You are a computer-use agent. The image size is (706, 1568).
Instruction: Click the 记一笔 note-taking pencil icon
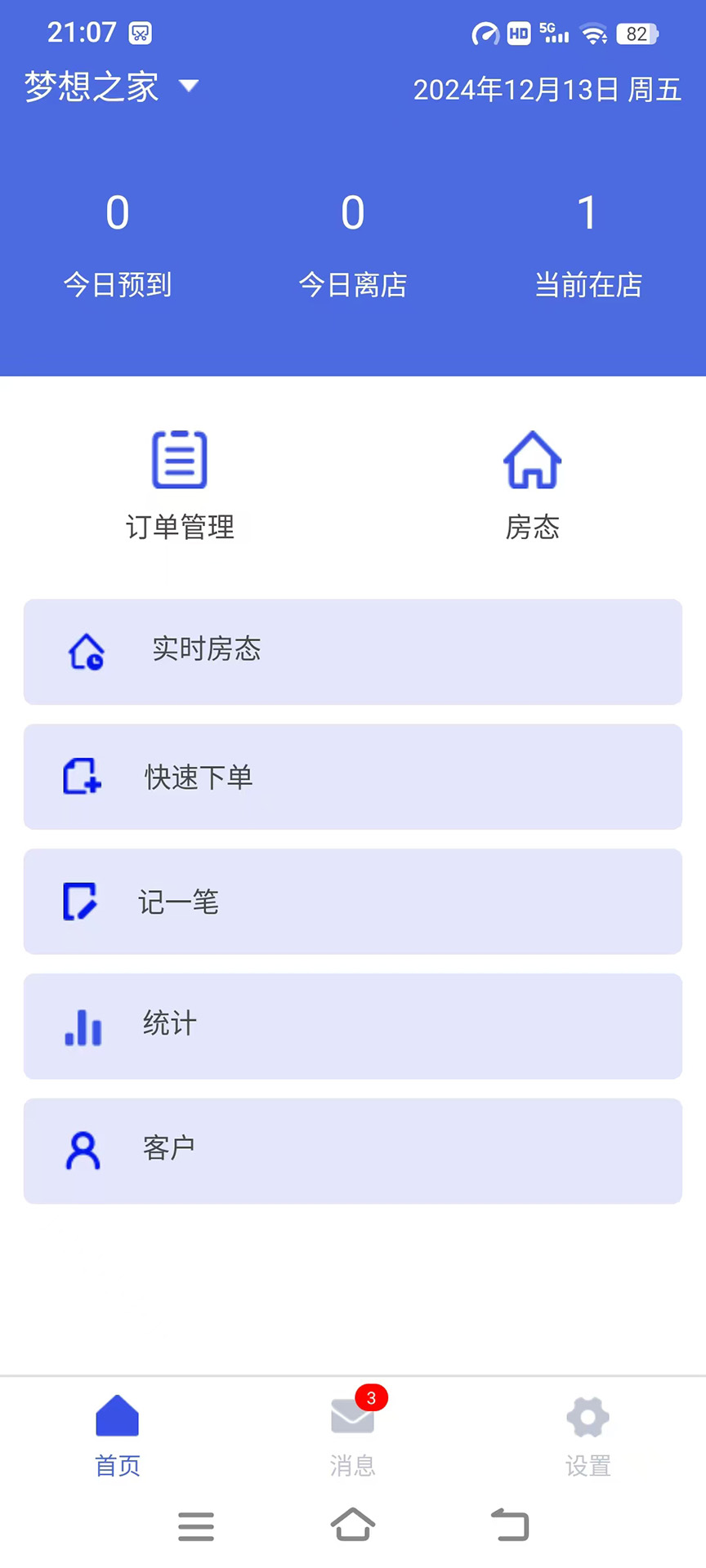tap(80, 901)
